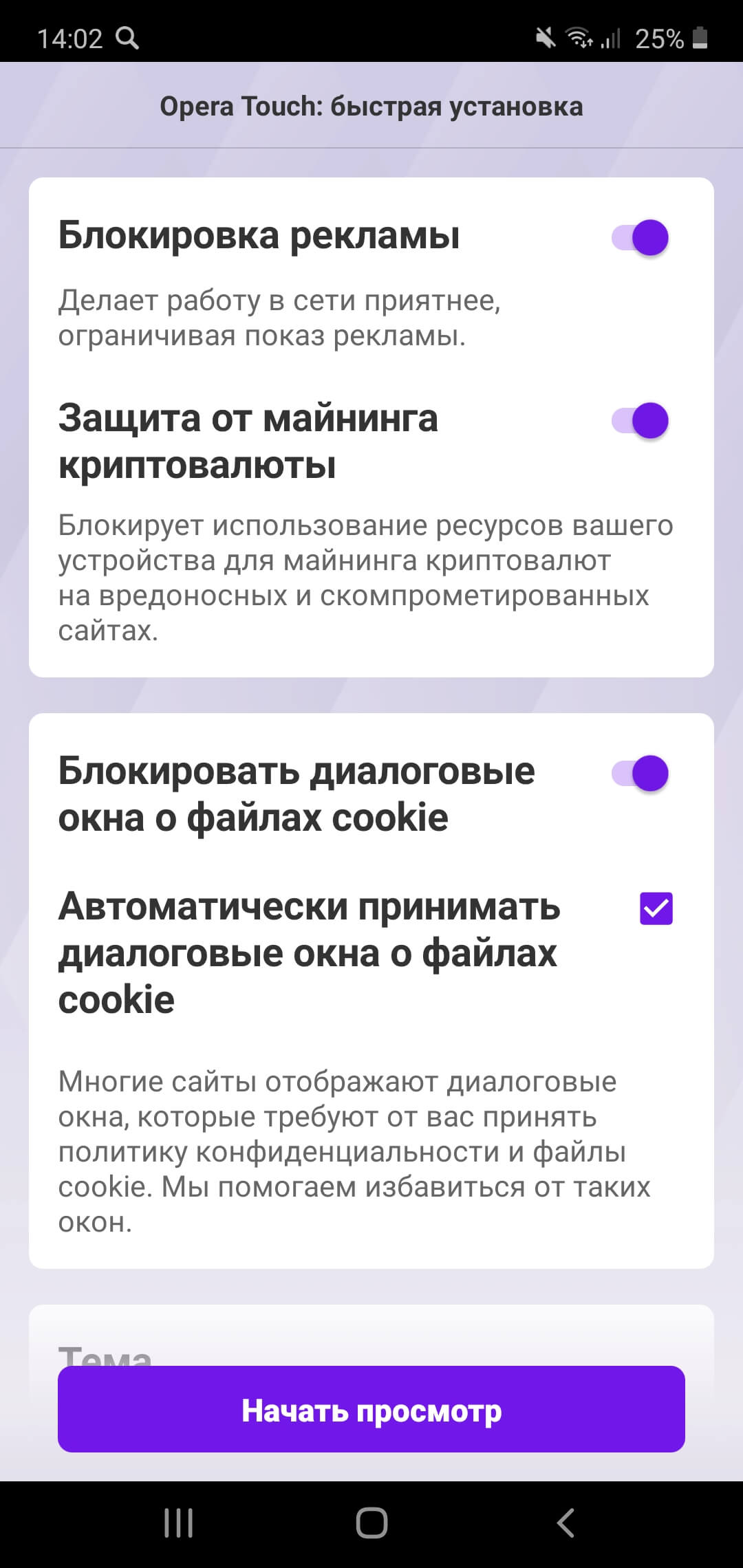The width and height of the screenshot is (743, 1568).
Task: Toggle Блокировать диалоговые окна о файлах cookie
Action: pyautogui.click(x=640, y=774)
